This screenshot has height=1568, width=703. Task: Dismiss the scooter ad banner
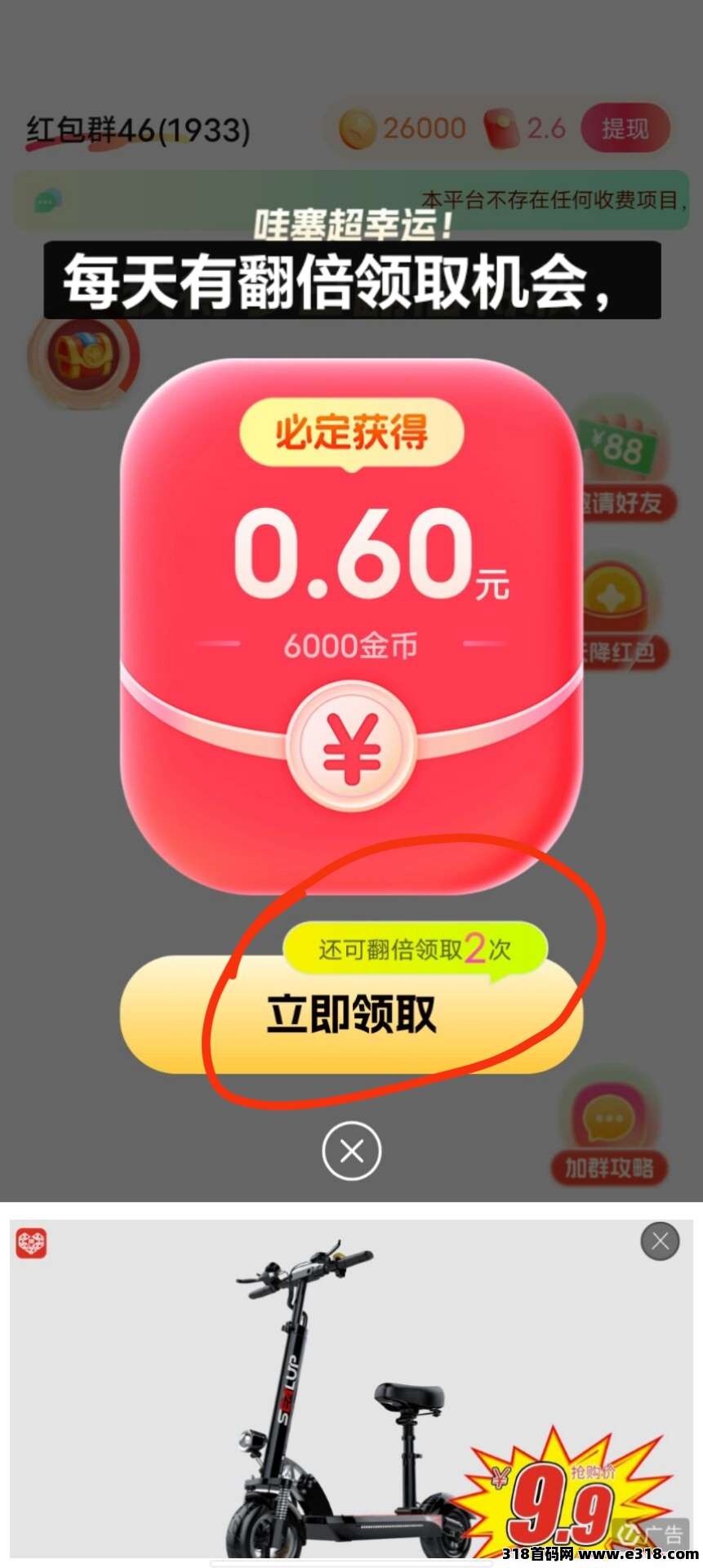click(660, 1242)
